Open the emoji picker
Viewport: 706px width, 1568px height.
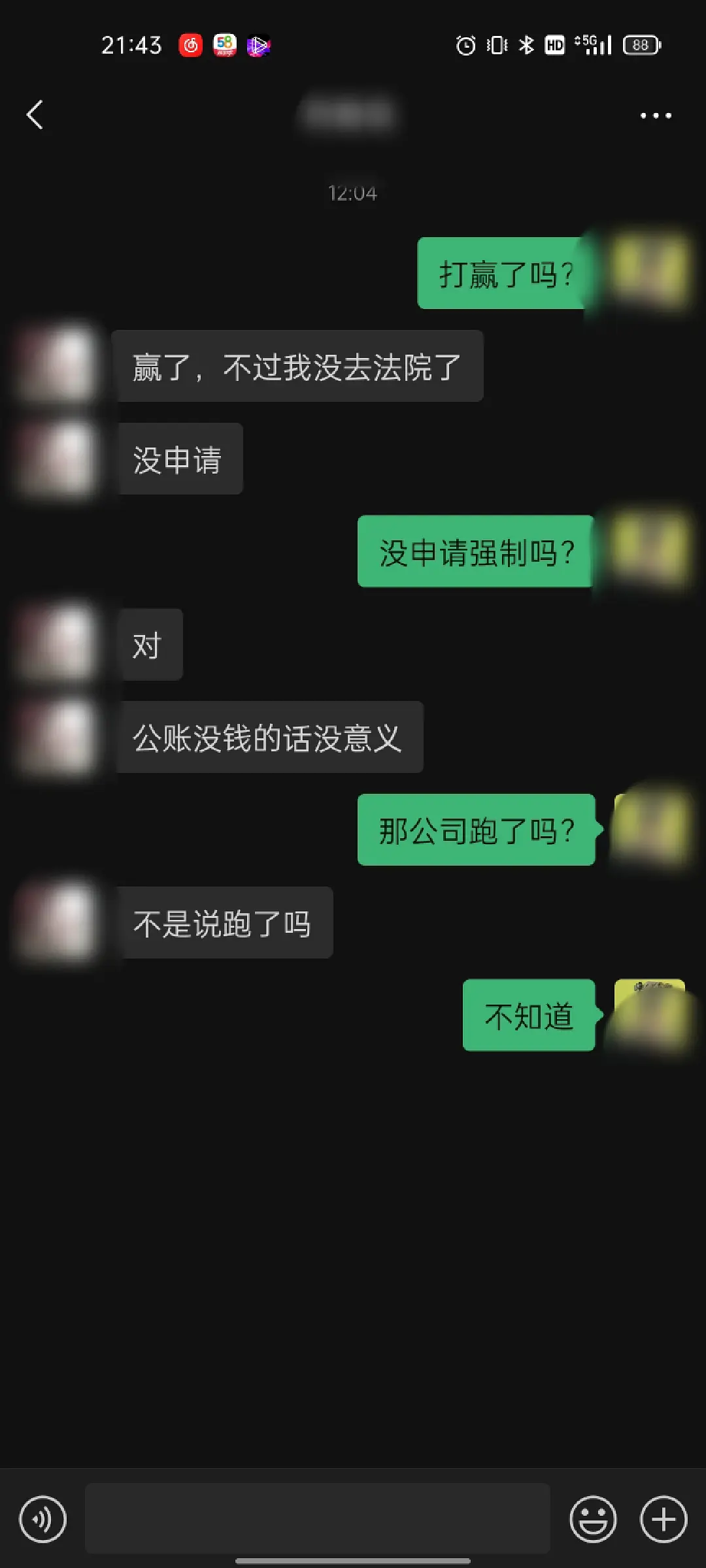click(x=593, y=1519)
